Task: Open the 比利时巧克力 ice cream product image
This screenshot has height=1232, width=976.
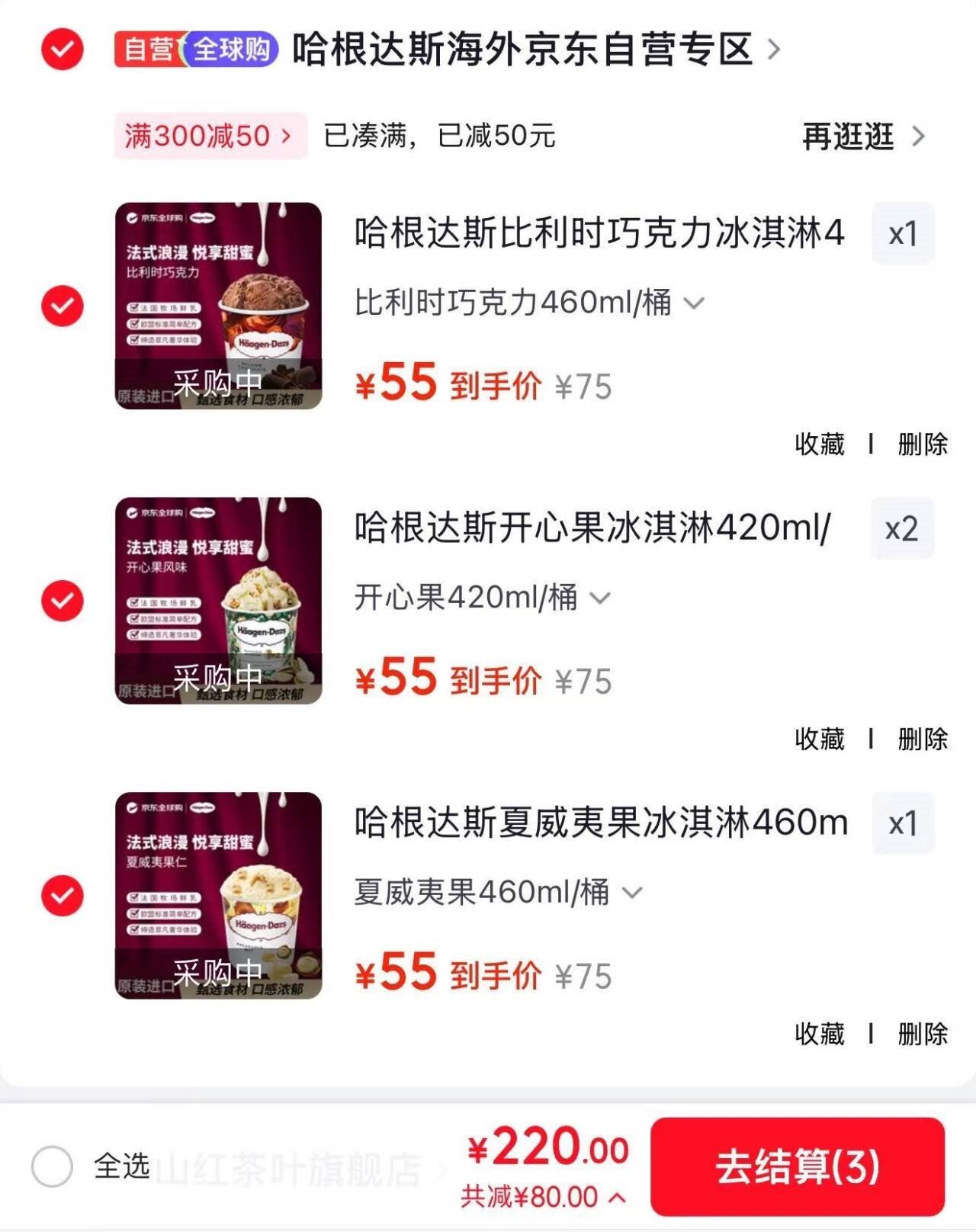Action: [x=218, y=306]
